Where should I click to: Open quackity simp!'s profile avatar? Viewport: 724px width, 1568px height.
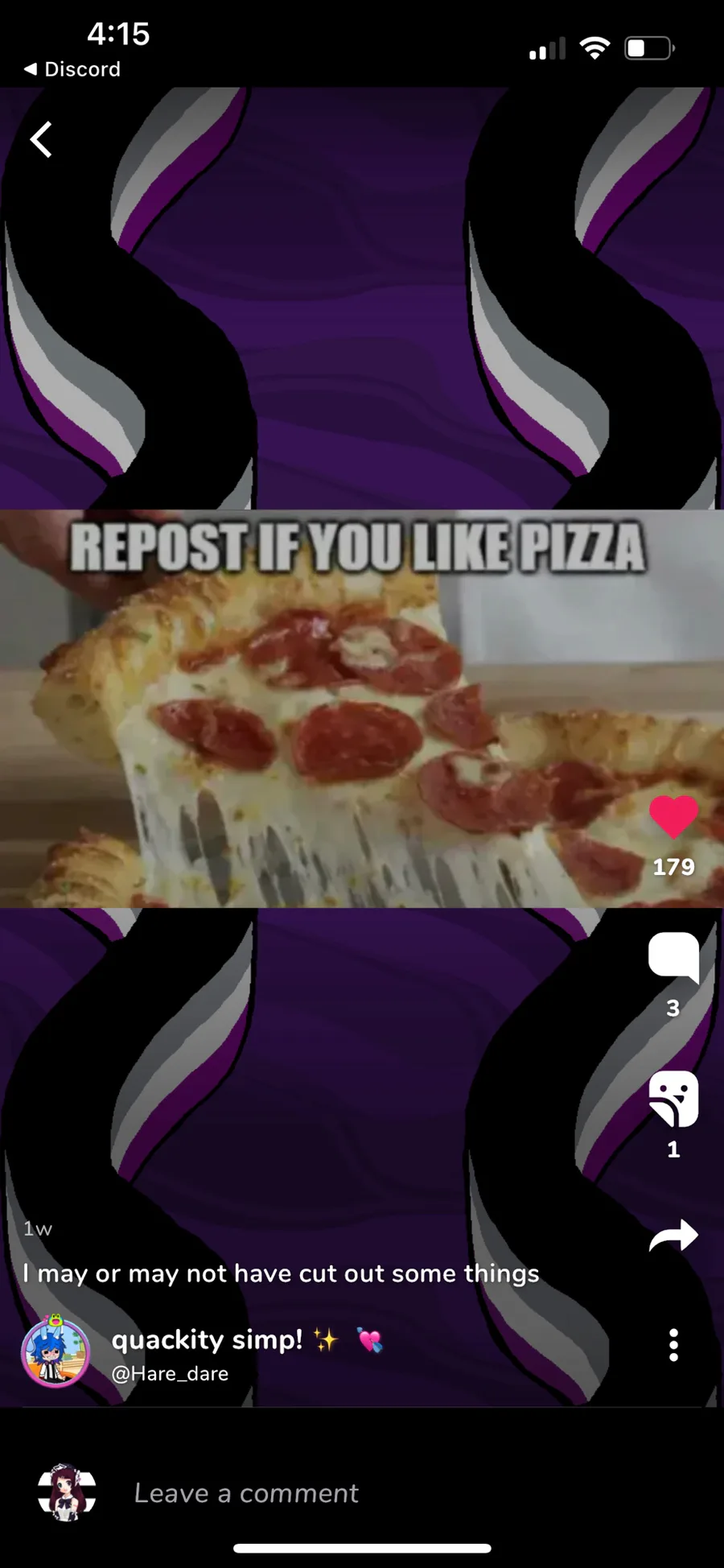(55, 1351)
